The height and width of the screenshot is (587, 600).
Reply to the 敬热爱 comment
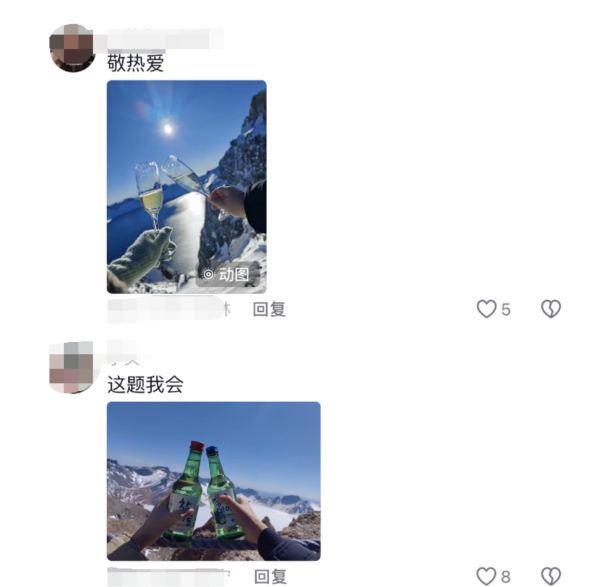269,310
